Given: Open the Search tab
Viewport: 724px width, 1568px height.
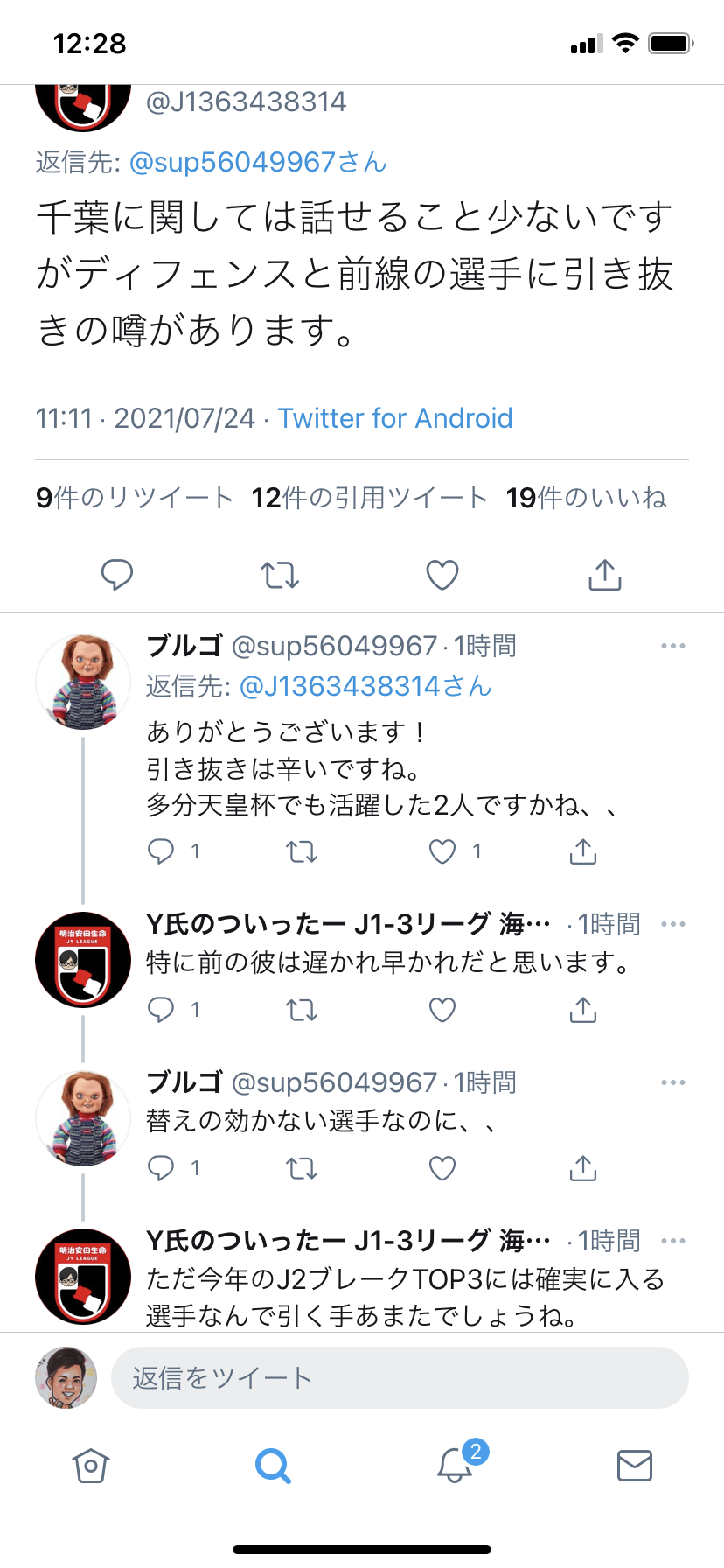Looking at the screenshot, I should click(273, 1465).
